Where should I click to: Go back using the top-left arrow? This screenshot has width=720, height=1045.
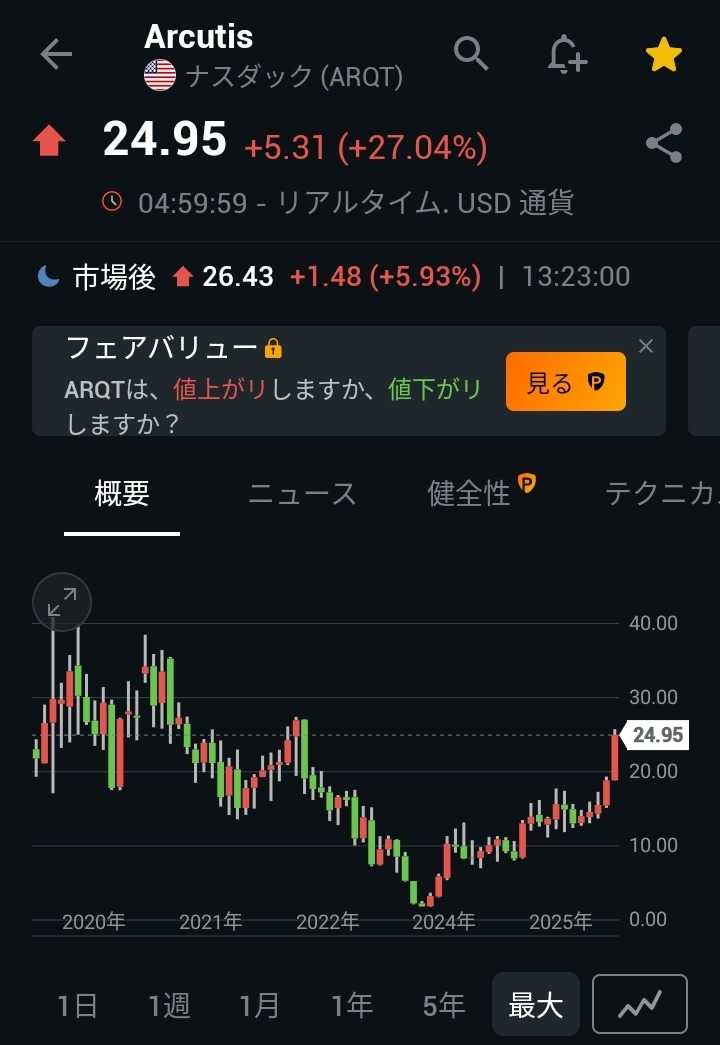(x=56, y=55)
